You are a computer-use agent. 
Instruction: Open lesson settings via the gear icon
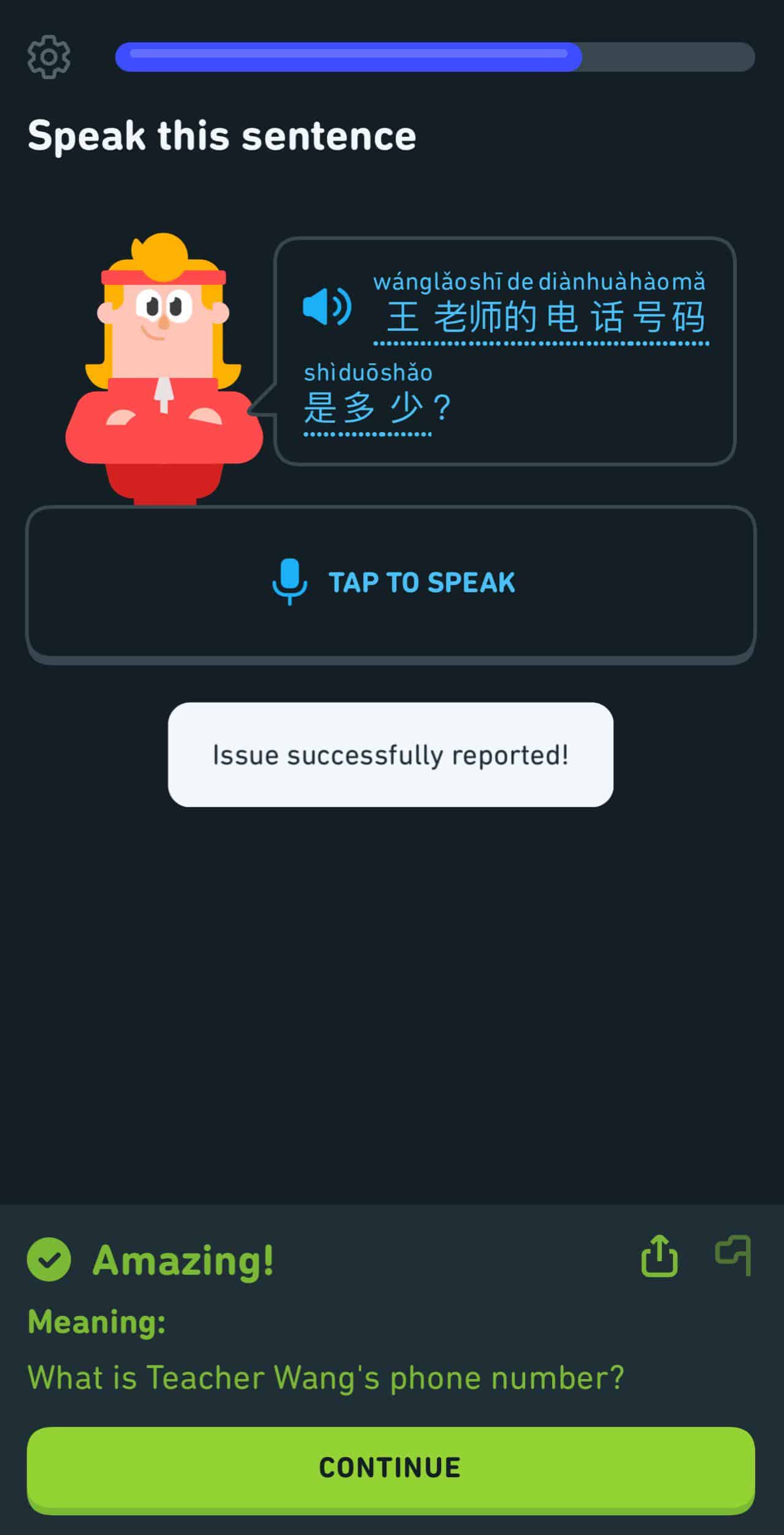click(x=48, y=57)
